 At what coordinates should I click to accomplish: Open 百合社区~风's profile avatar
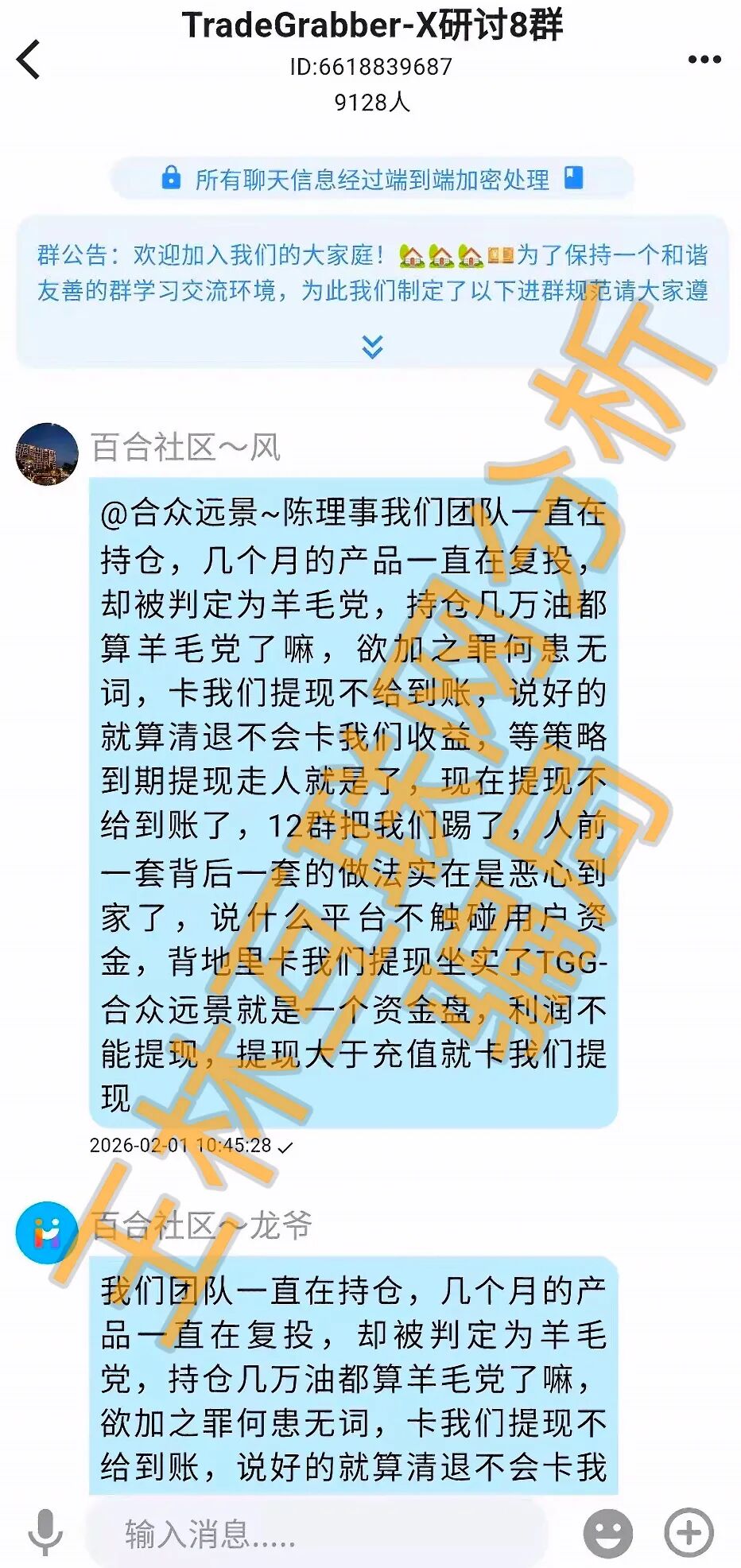pos(47,453)
